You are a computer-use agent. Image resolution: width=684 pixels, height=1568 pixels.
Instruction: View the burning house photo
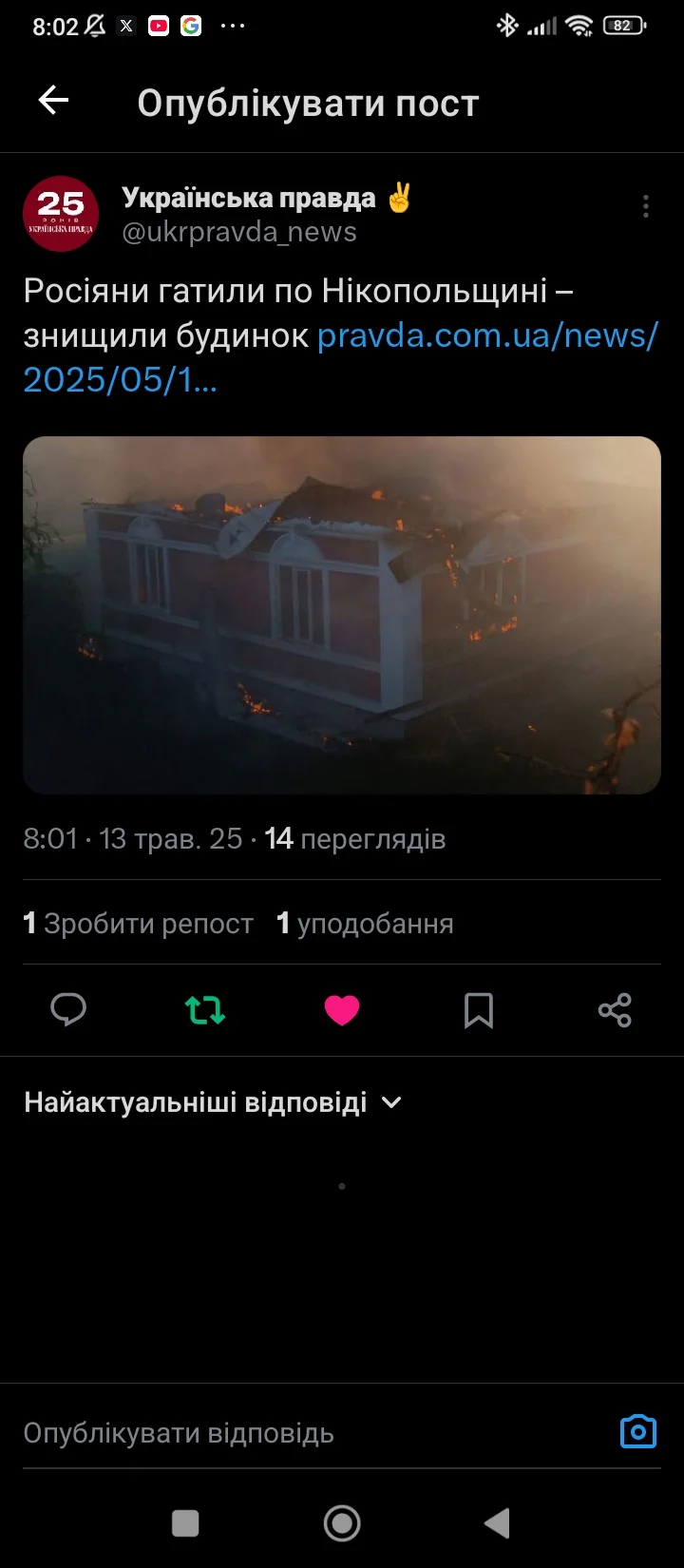tap(342, 615)
